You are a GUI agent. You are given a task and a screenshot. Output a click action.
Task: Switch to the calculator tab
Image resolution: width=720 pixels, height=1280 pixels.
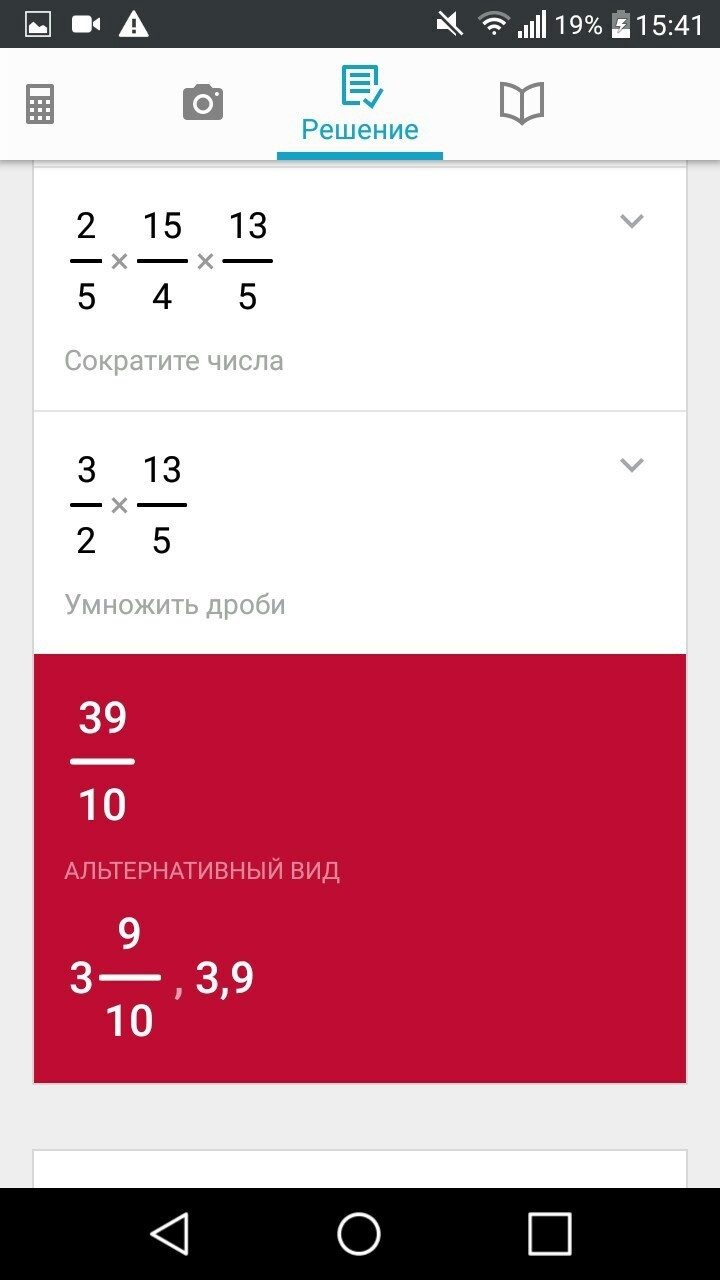point(40,103)
